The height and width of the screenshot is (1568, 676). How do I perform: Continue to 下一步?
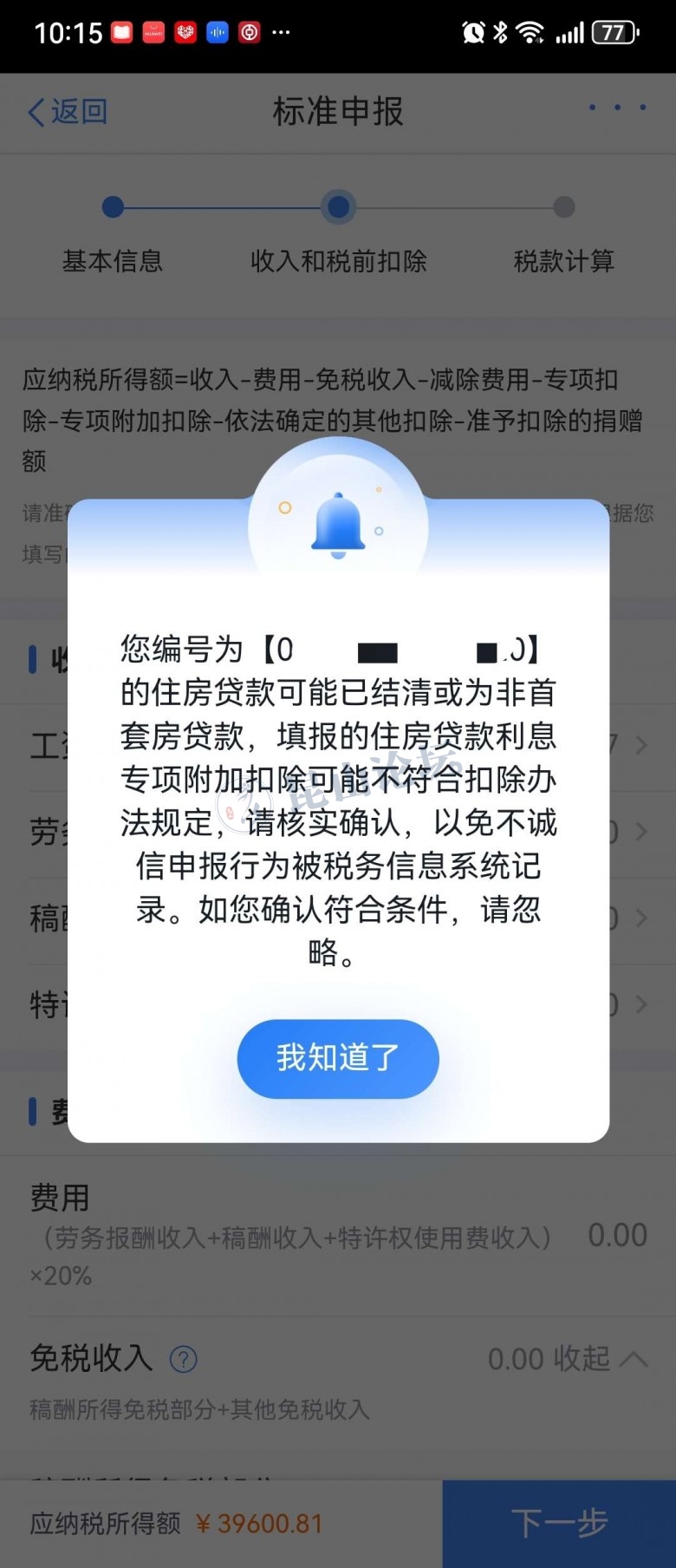click(559, 1523)
